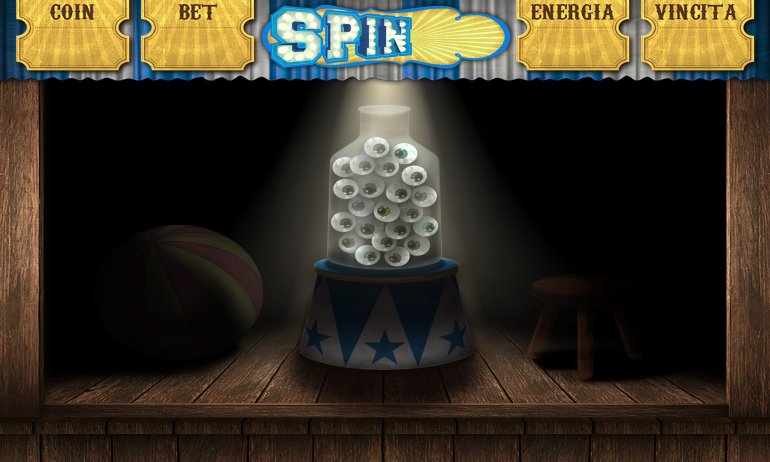
Task: Tap the COIN ticket
Action: (x=73, y=34)
